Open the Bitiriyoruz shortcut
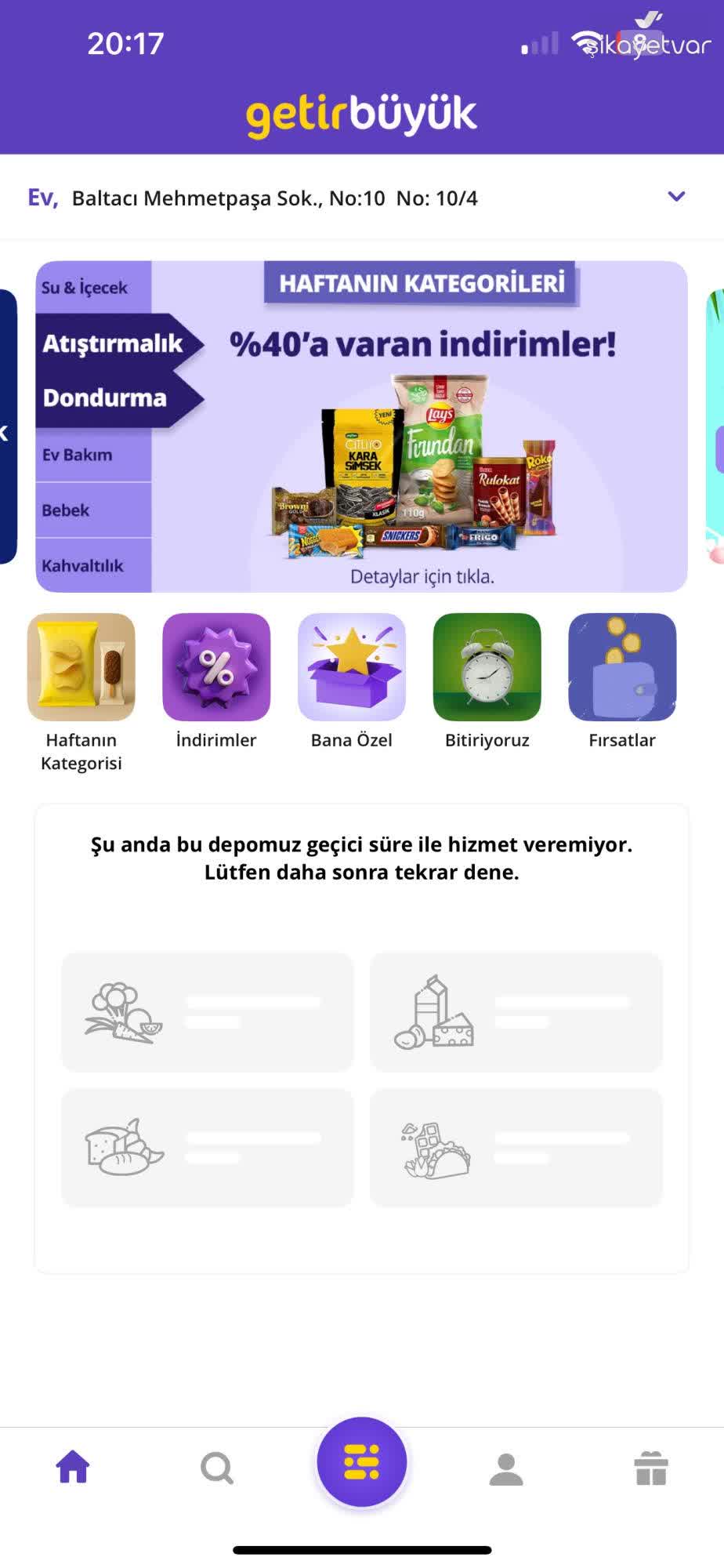This screenshot has width=724, height=1568. pyautogui.click(x=487, y=668)
